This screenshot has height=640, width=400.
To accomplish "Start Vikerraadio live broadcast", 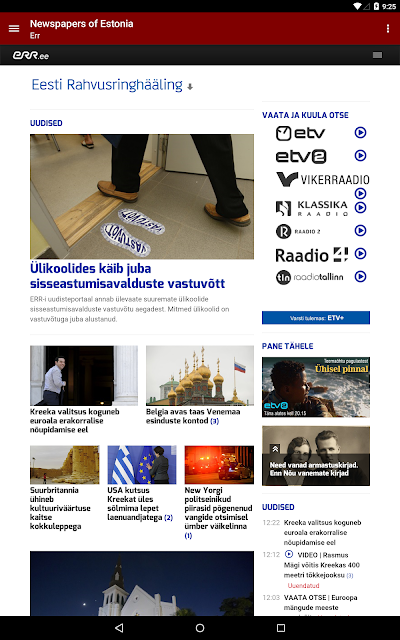I will coord(360,193).
